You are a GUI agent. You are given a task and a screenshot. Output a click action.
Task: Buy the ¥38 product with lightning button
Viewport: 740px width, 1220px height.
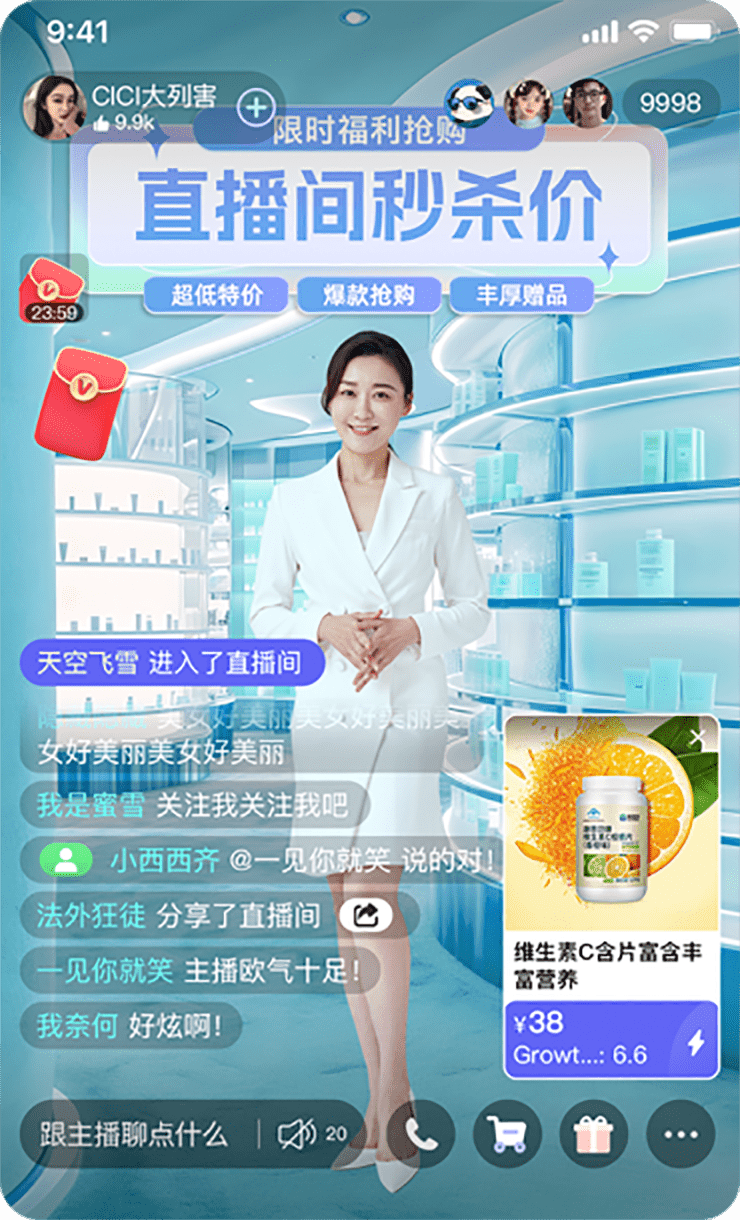point(696,1043)
